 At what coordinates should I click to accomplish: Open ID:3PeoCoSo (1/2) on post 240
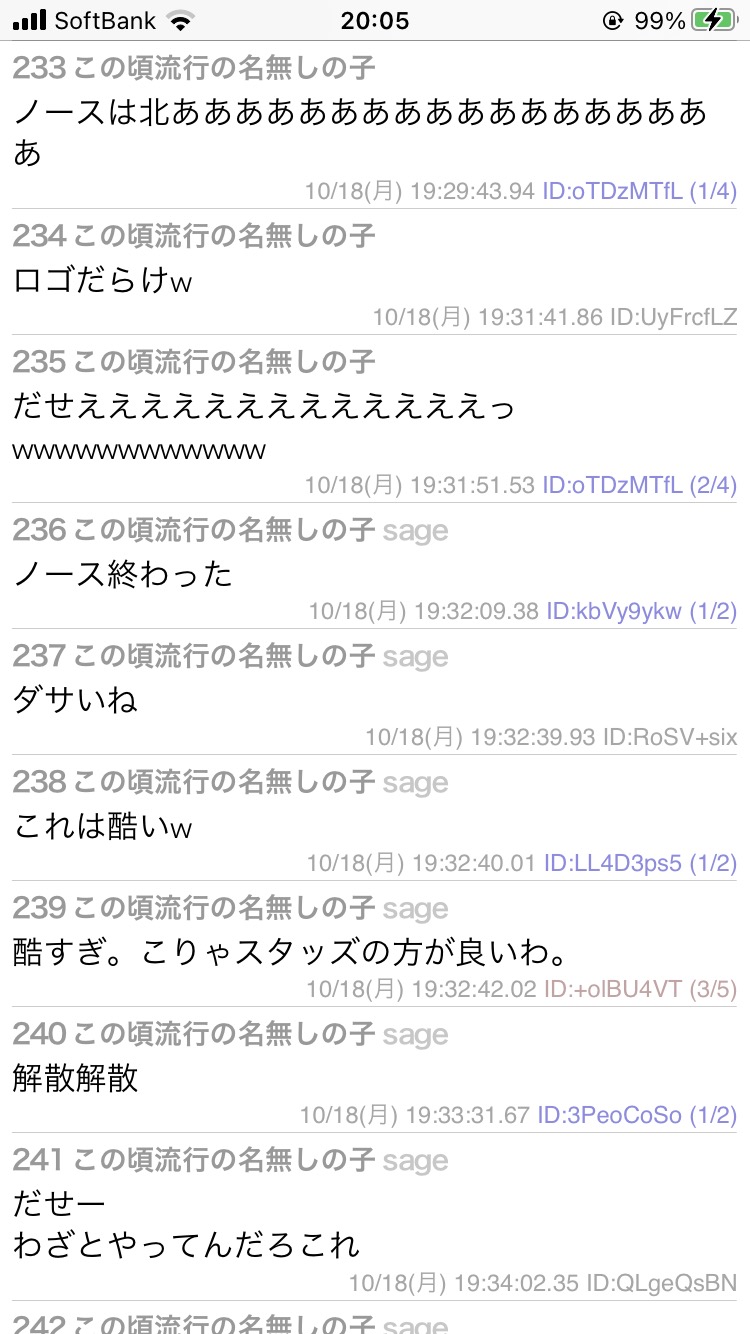pyautogui.click(x=637, y=1115)
